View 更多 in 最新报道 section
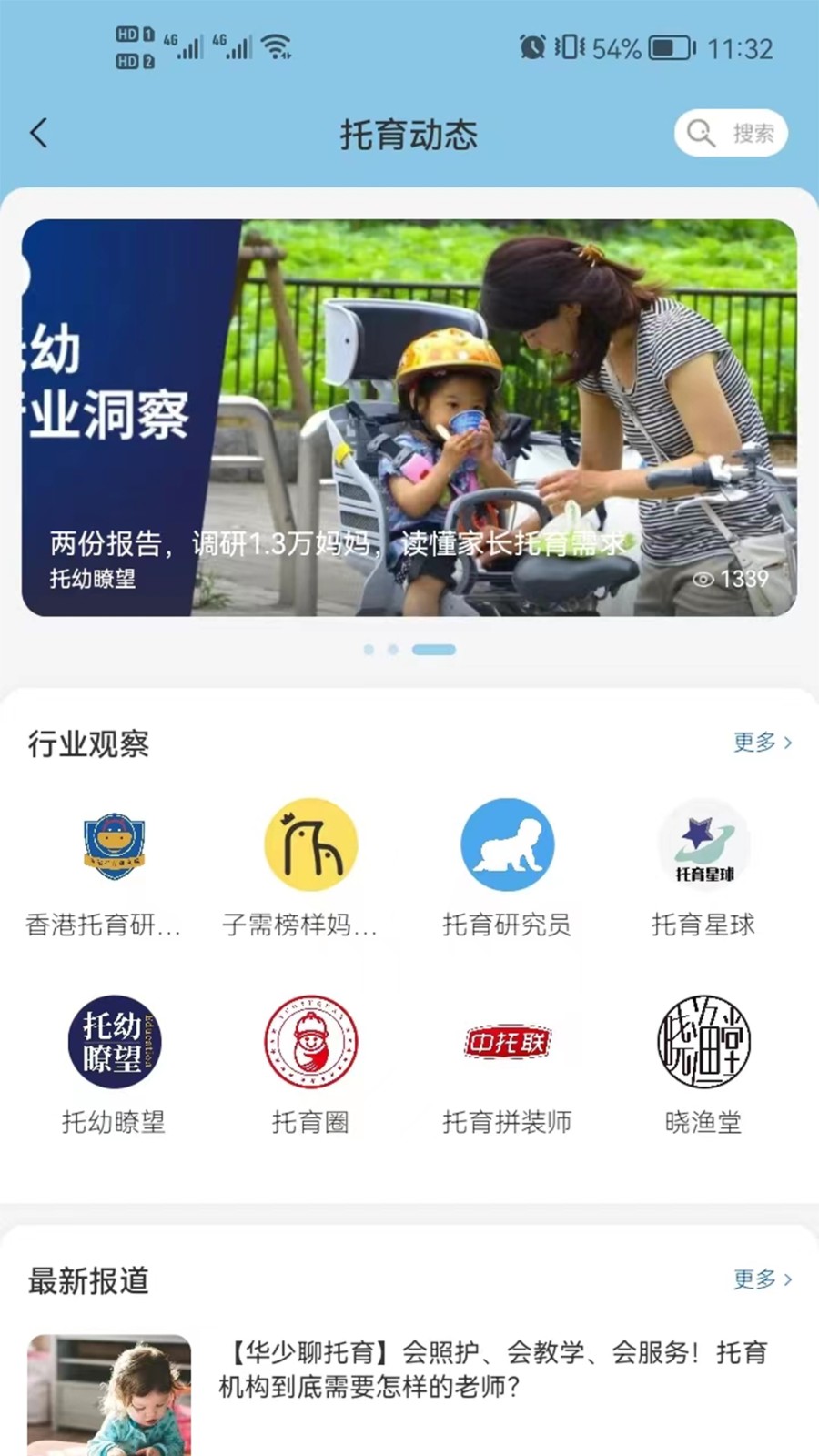Viewport: 819px width, 1456px height. pos(762,1279)
